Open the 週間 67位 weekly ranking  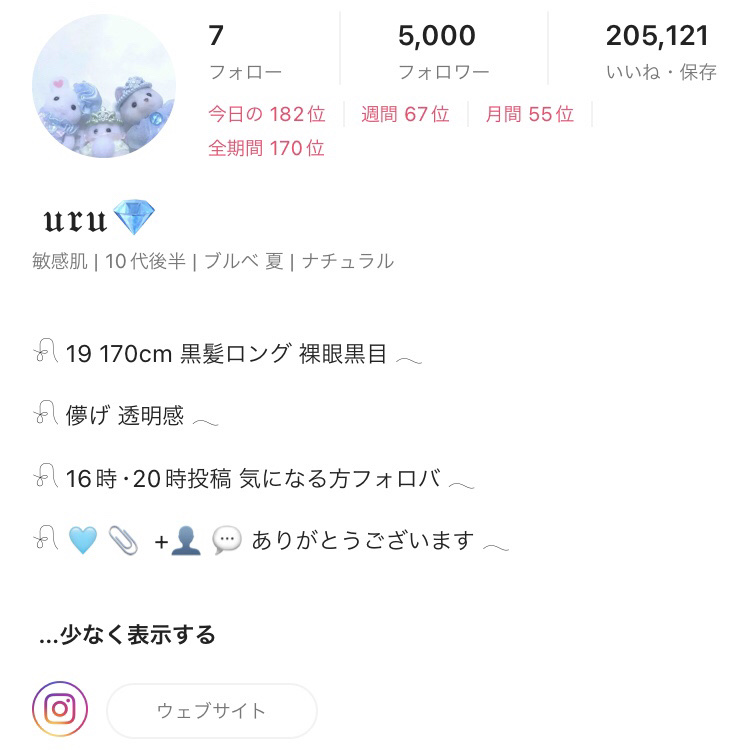(x=405, y=114)
